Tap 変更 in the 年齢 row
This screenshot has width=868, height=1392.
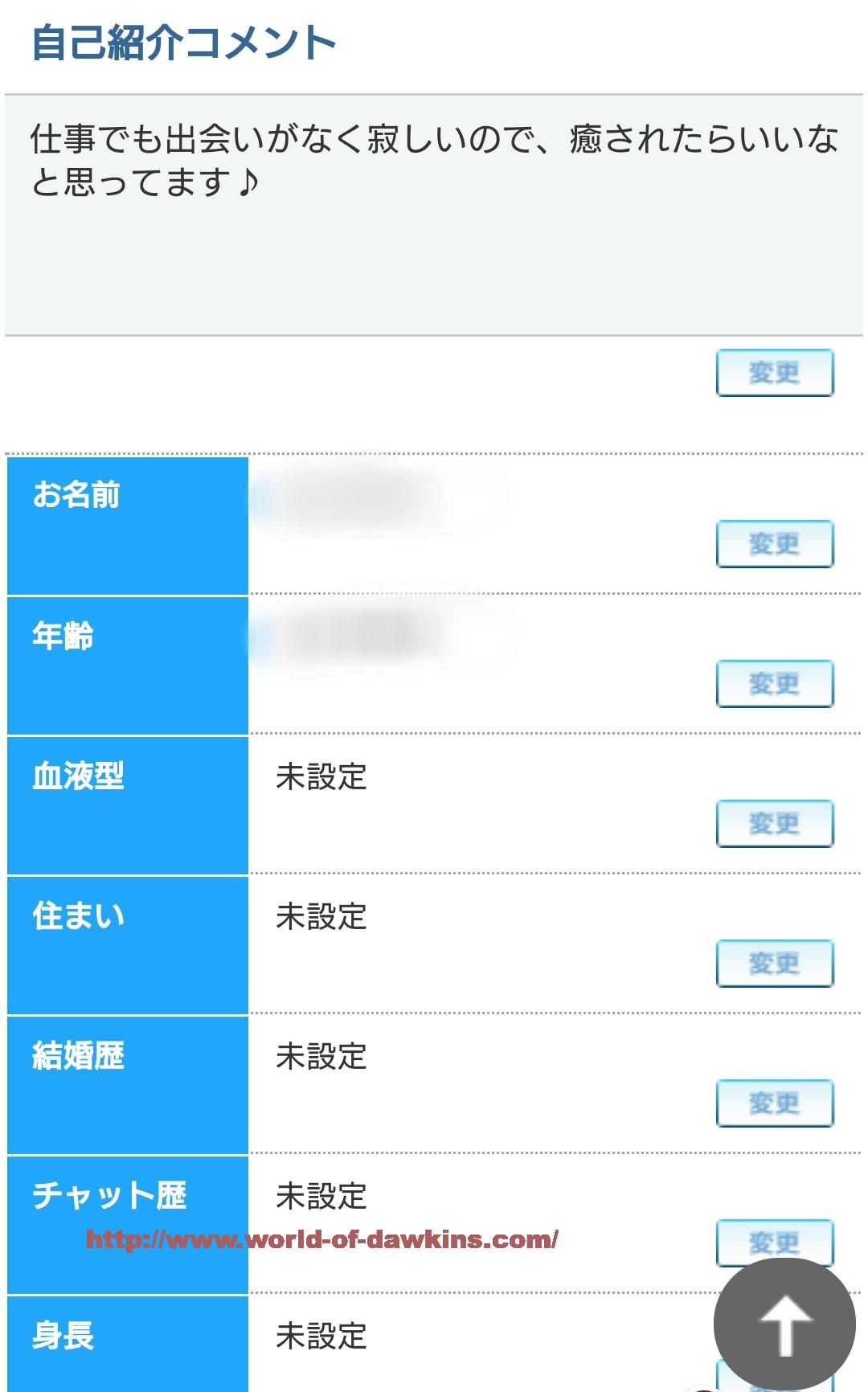[774, 684]
